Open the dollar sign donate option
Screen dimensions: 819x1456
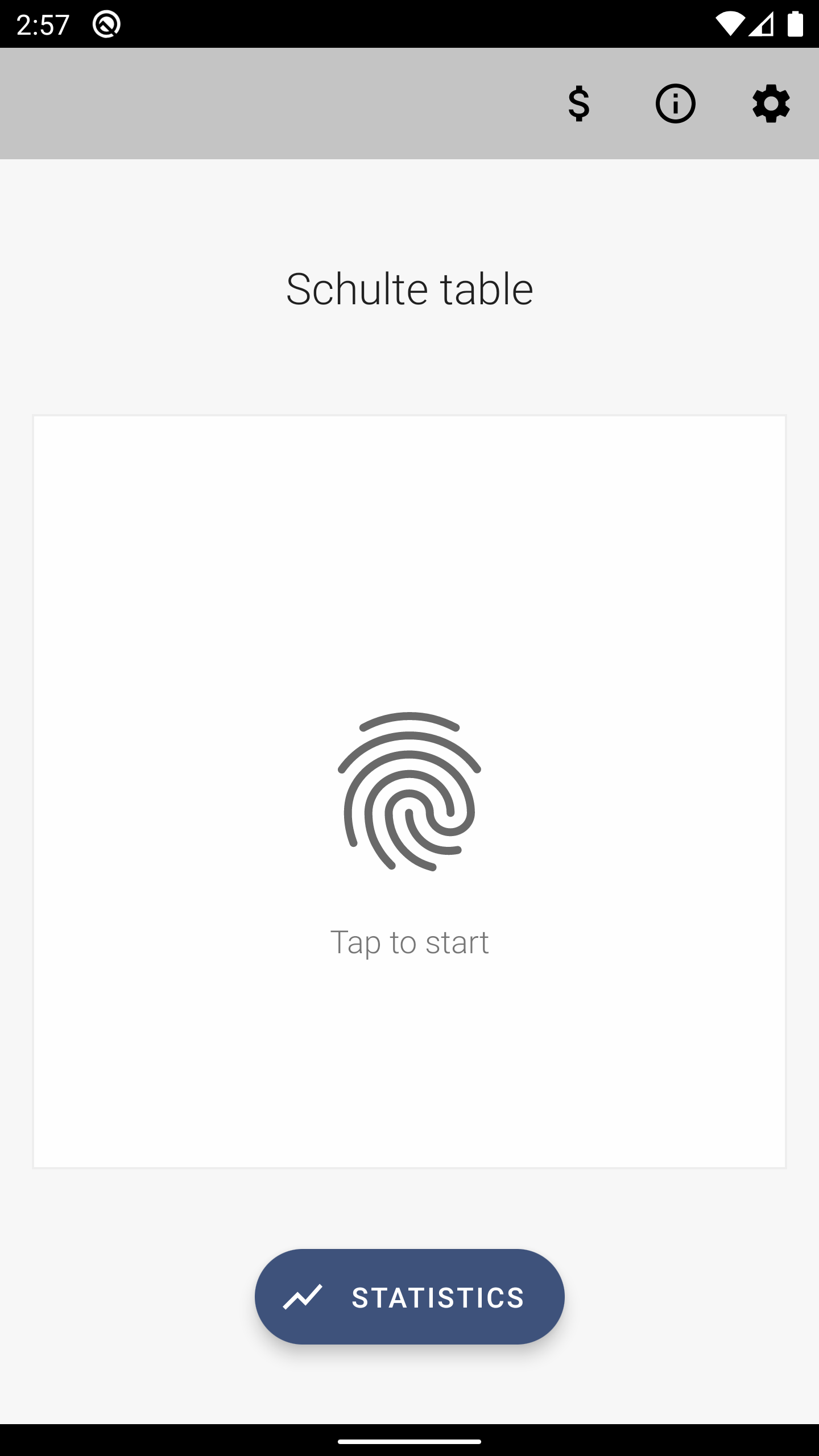click(x=579, y=104)
